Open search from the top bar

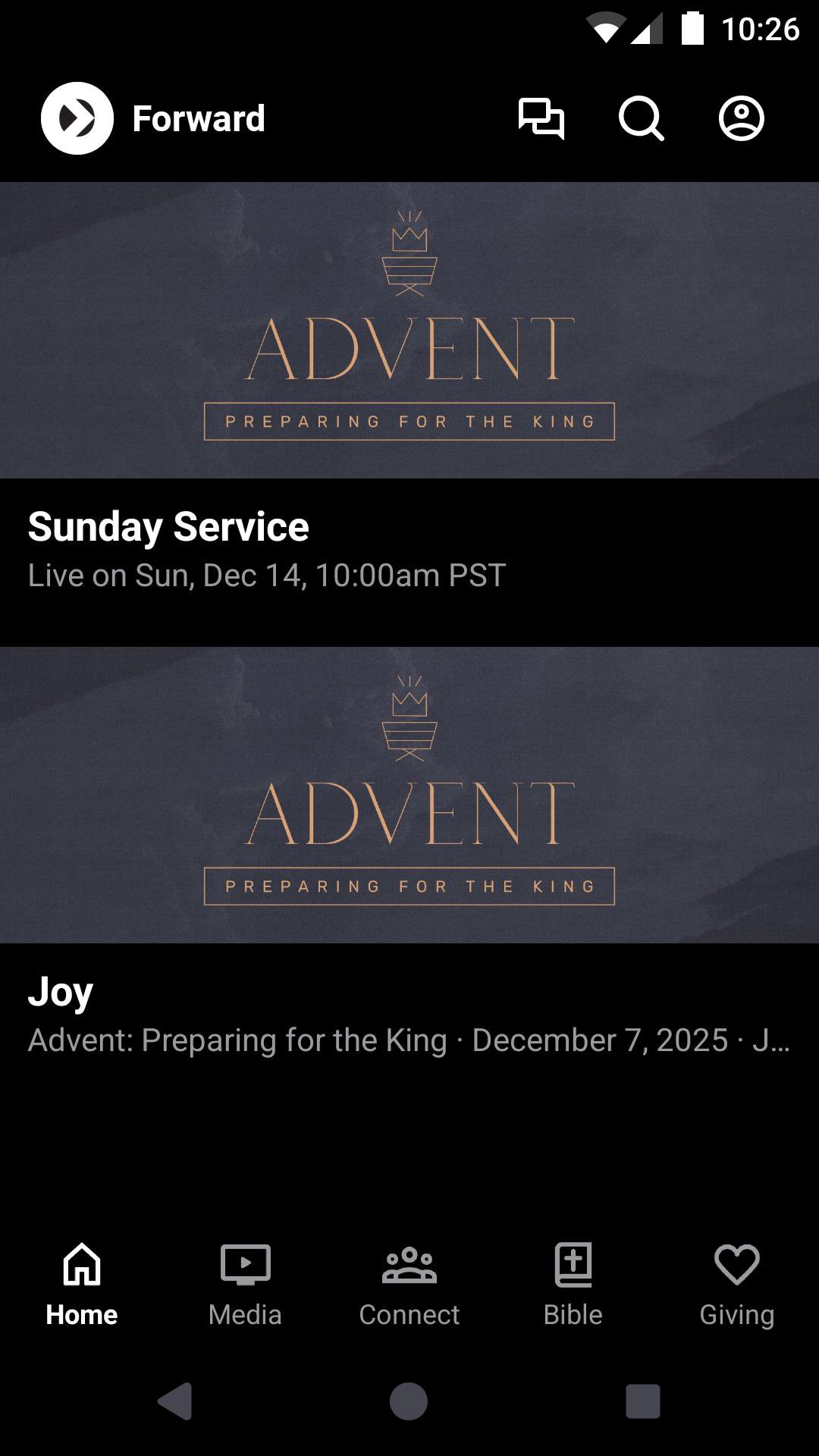(x=641, y=118)
